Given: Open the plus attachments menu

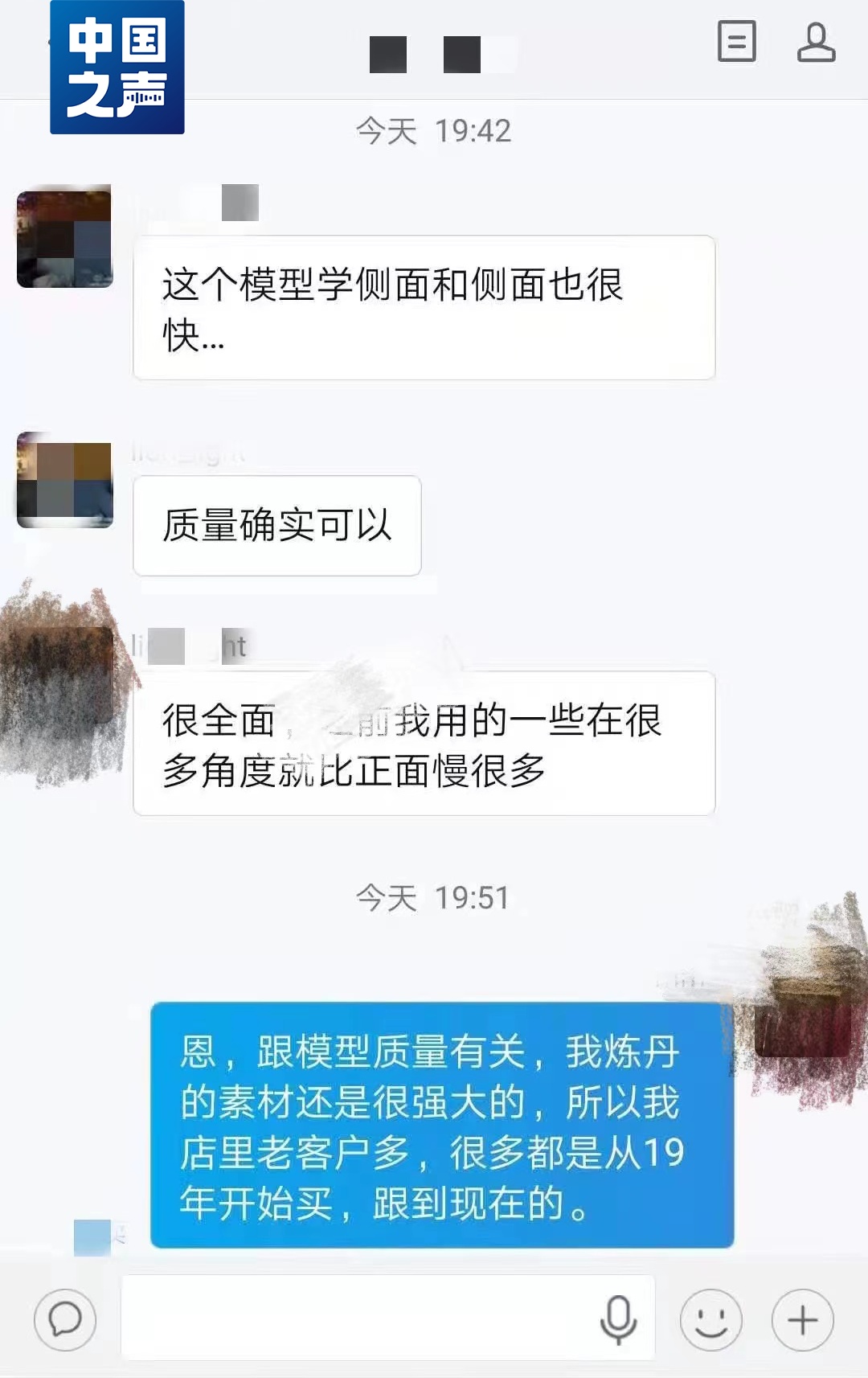Looking at the screenshot, I should (802, 1319).
